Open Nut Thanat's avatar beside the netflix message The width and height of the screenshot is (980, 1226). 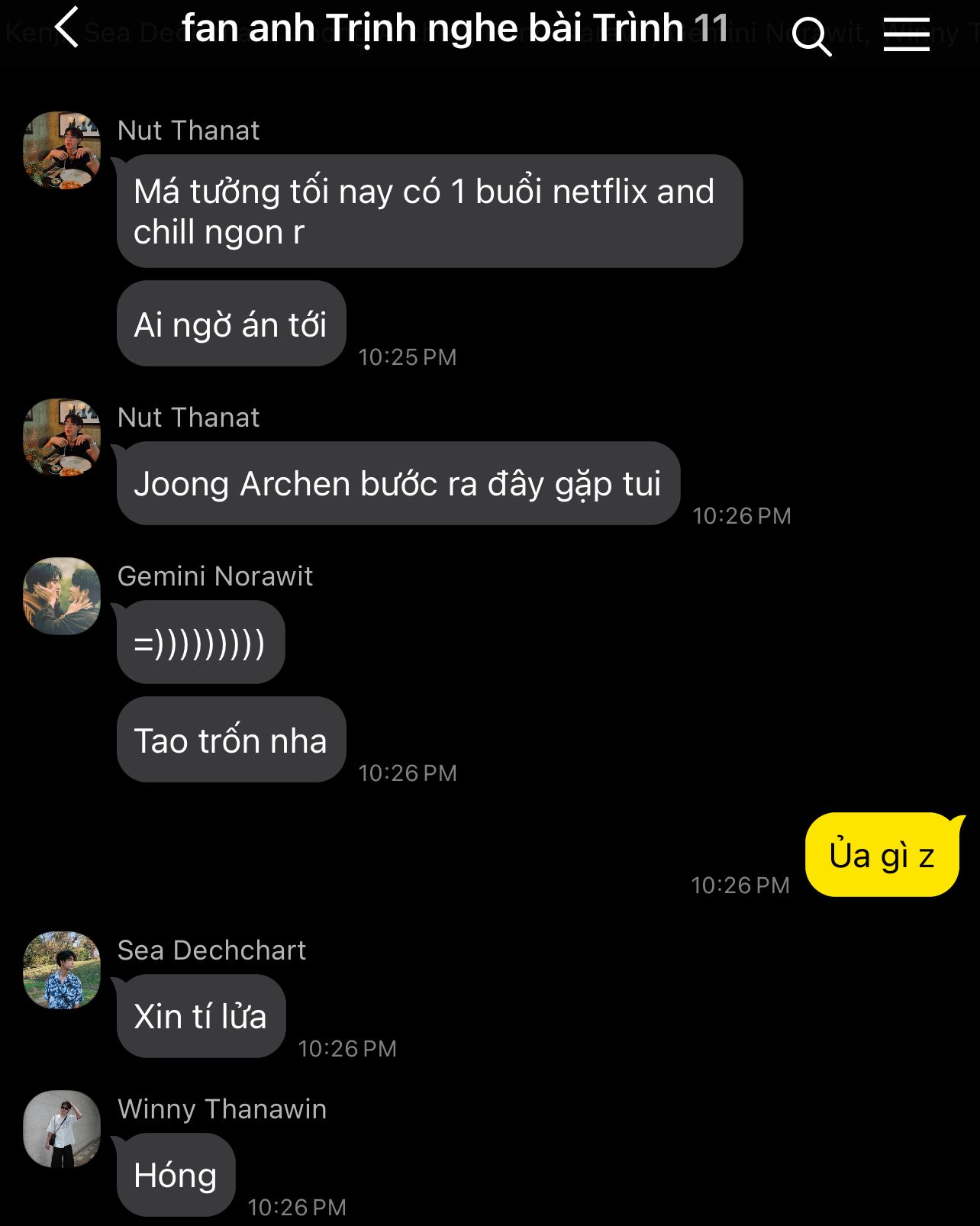pyautogui.click(x=62, y=150)
